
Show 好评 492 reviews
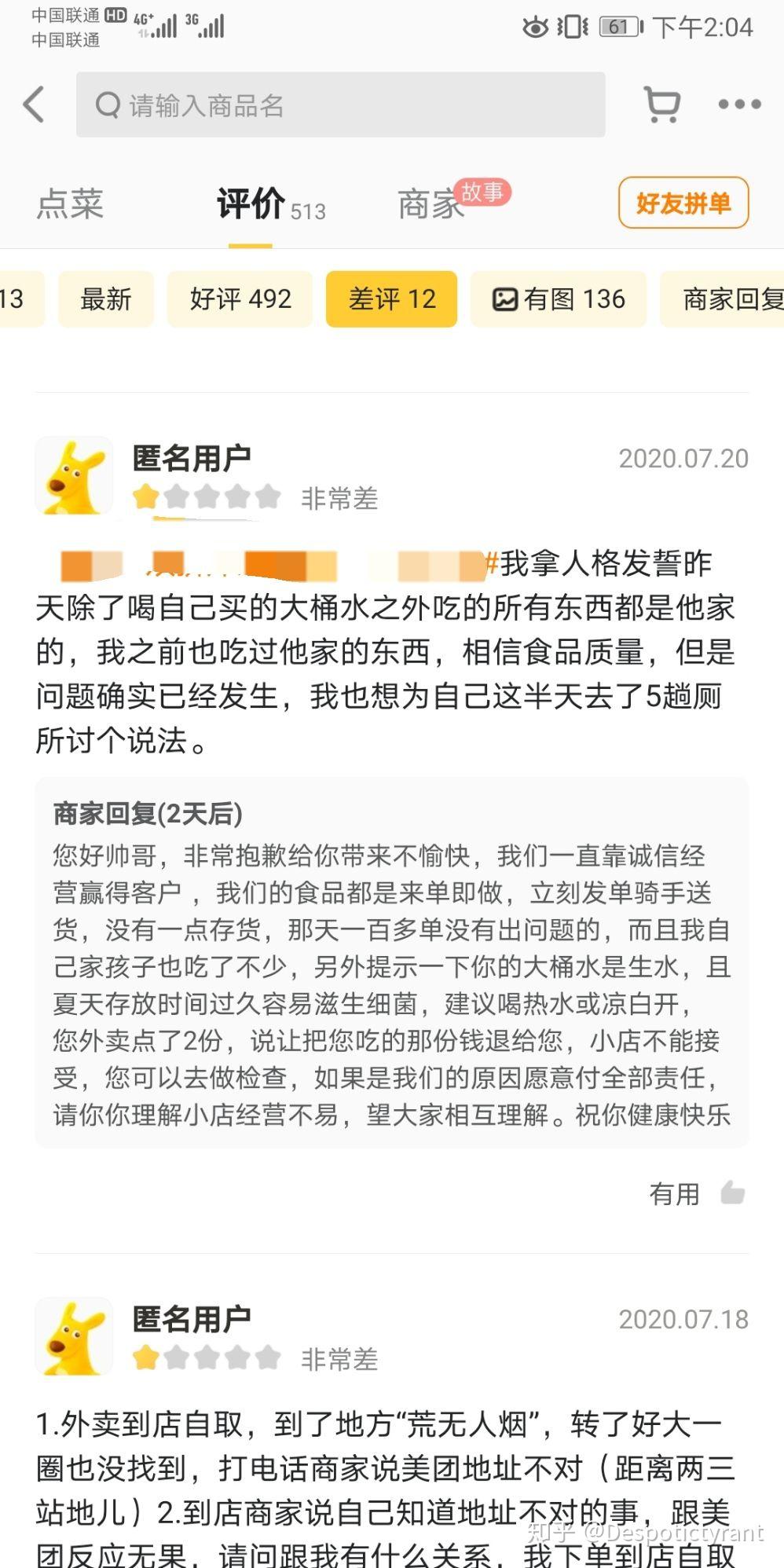pyautogui.click(x=240, y=299)
